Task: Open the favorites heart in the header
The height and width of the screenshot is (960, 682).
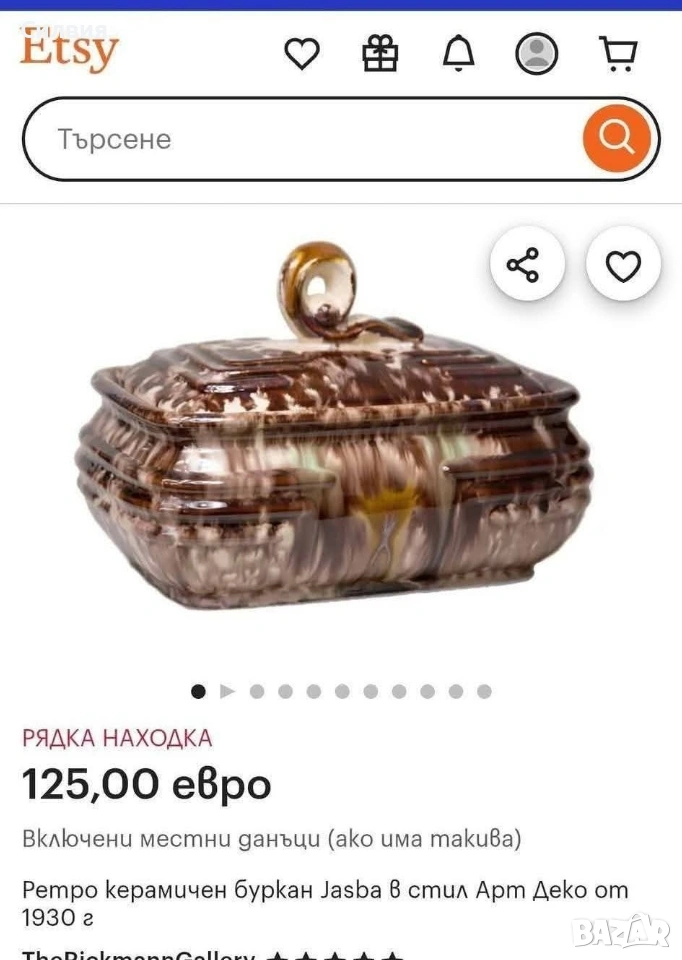Action: coord(301,53)
